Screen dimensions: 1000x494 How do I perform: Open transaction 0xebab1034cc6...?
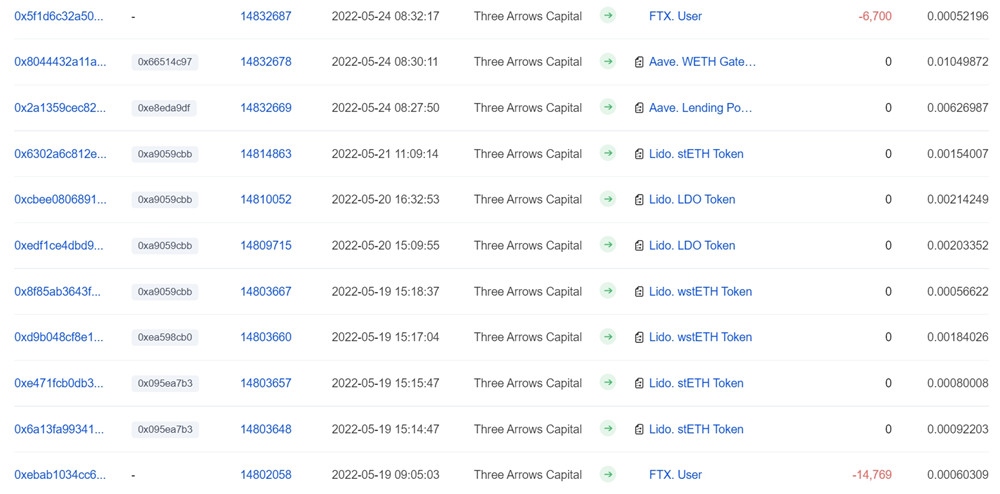click(60, 475)
